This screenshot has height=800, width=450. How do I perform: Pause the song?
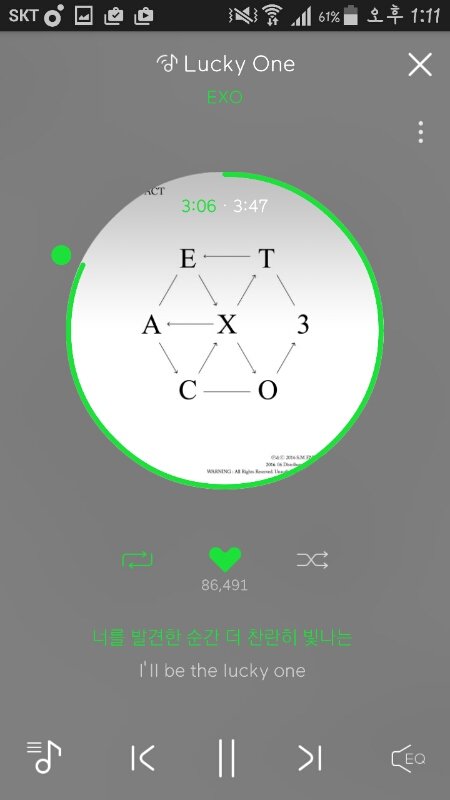click(x=226, y=758)
